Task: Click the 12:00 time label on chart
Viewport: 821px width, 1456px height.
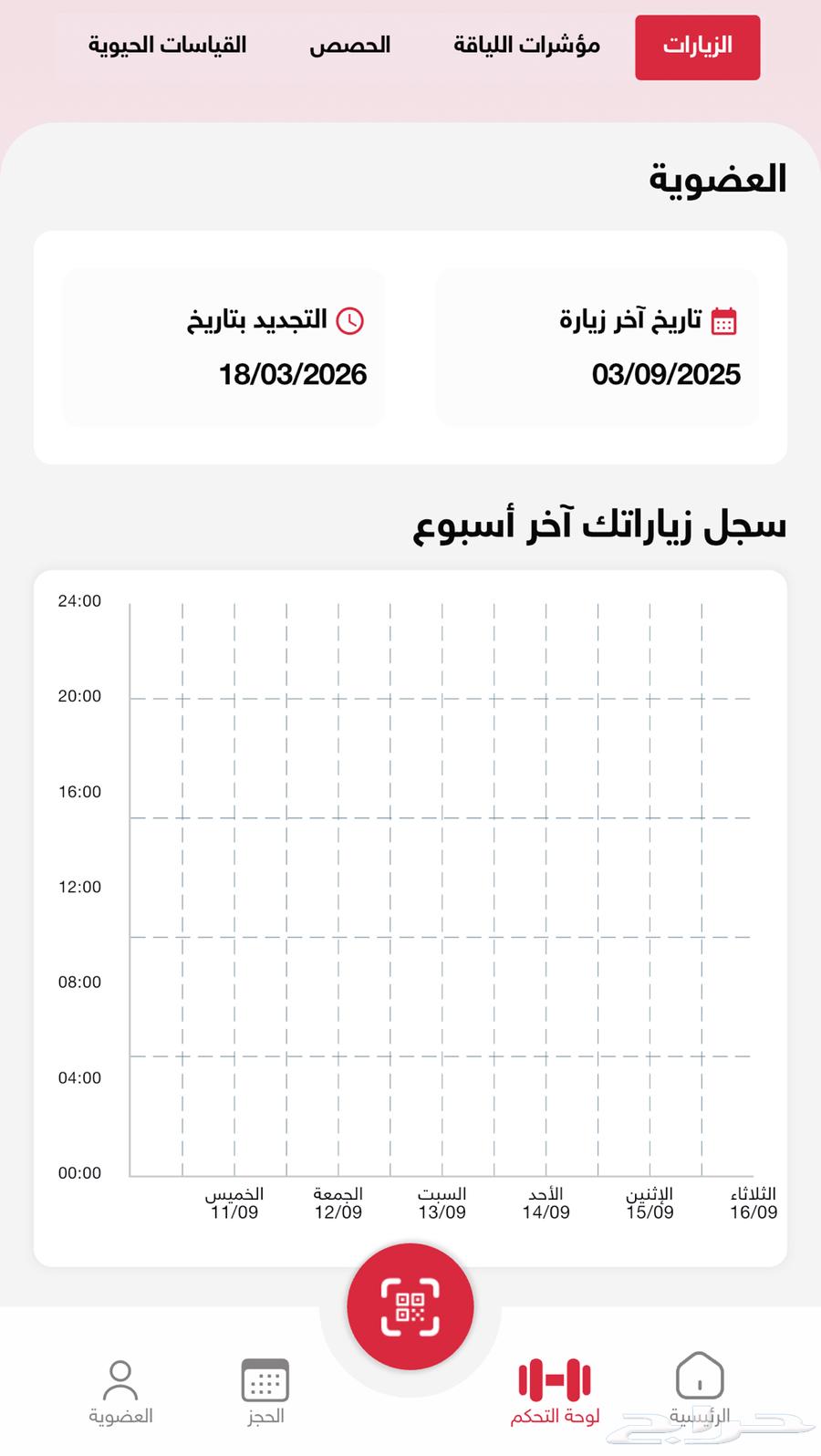Action: coord(78,887)
